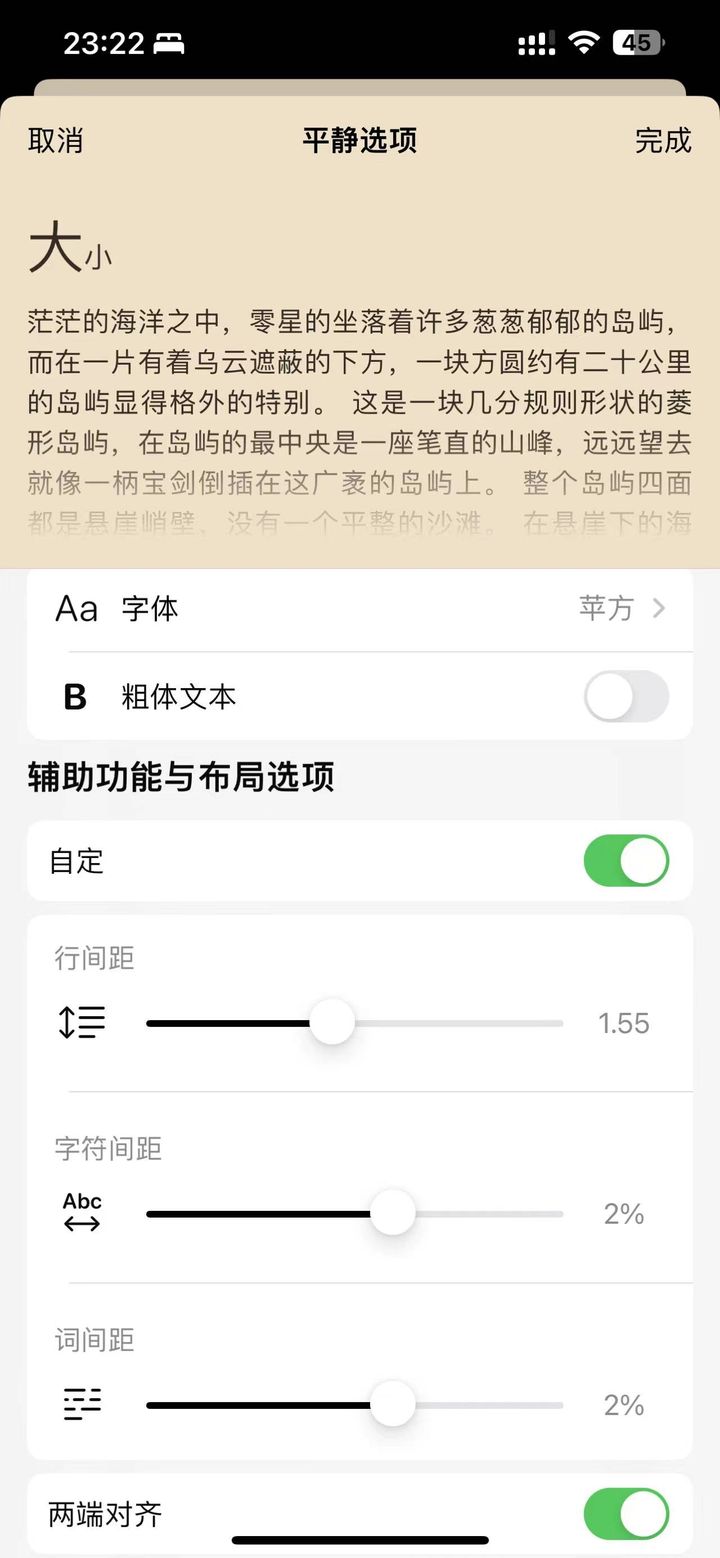
Task: Tap 取消 to discard changes
Action: tap(55, 141)
